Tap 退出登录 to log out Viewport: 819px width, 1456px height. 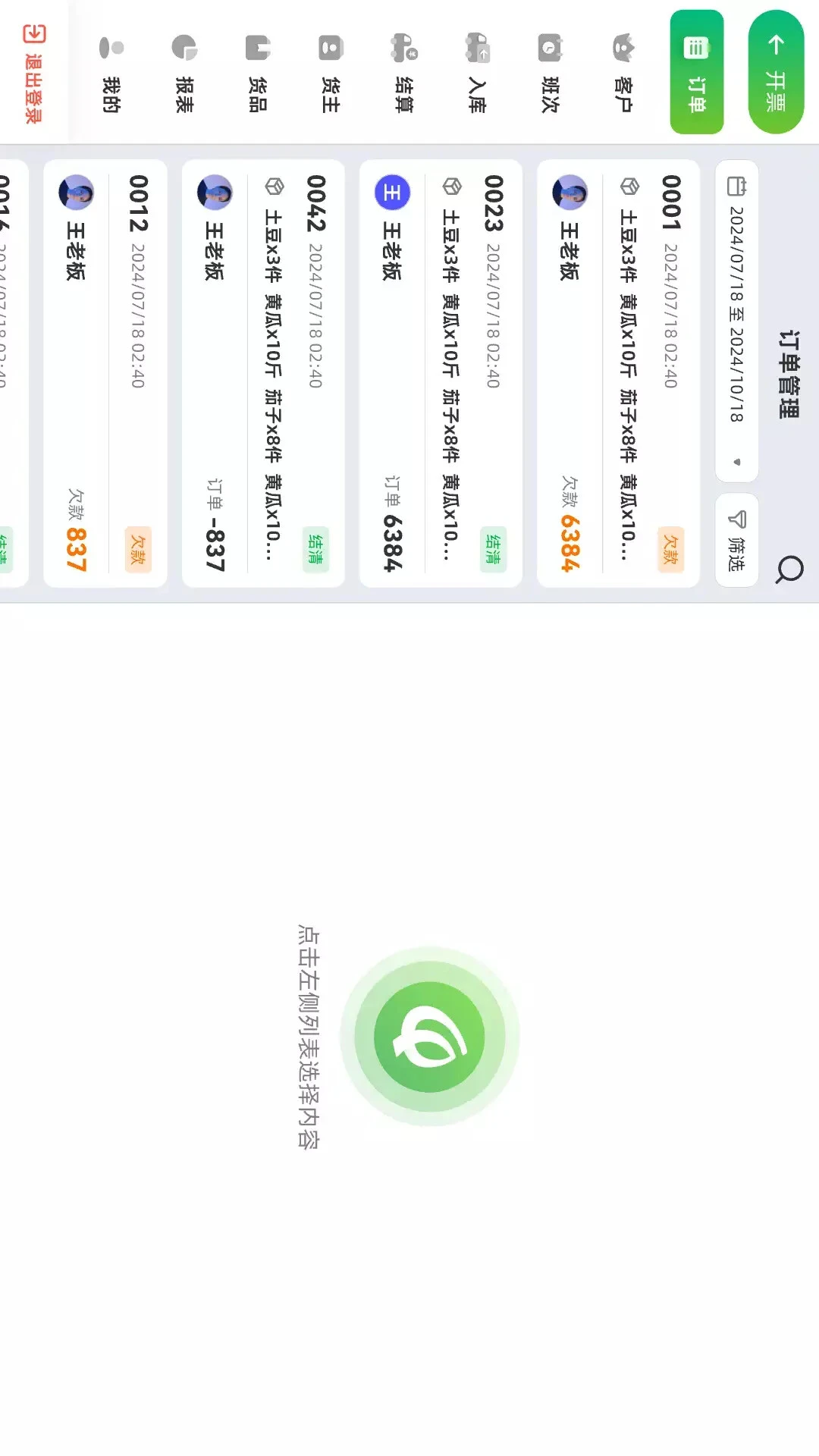(x=33, y=73)
